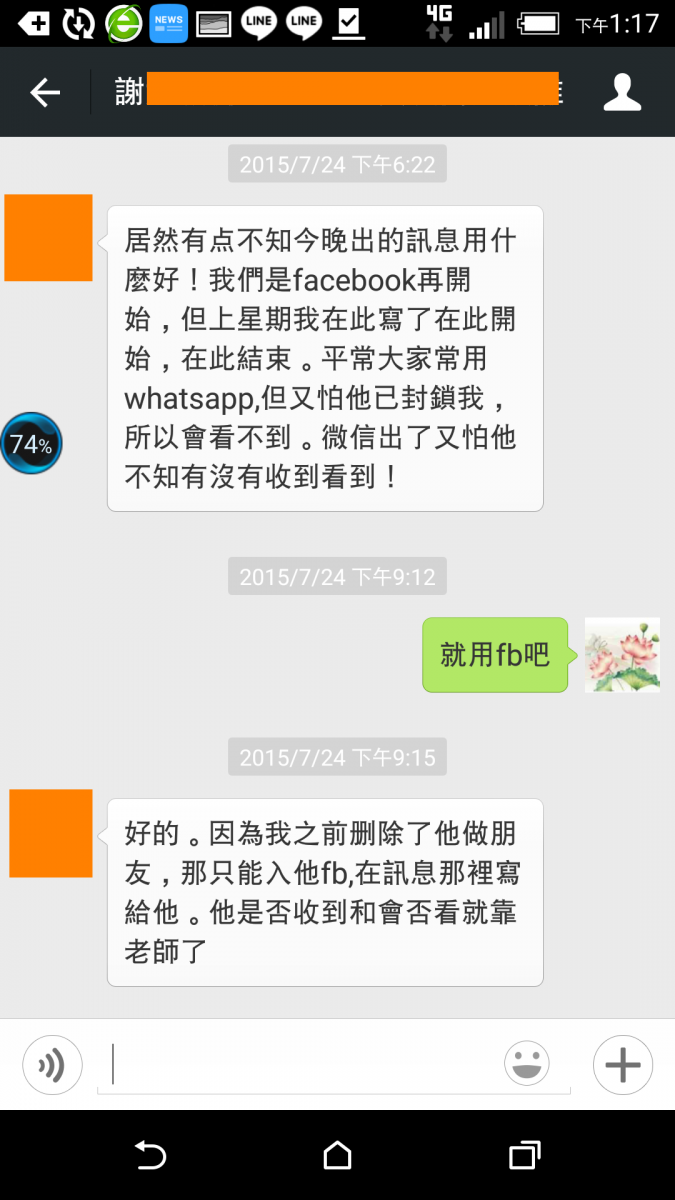Tap the floating 74% booster bubble
This screenshot has height=1200, width=675.
[x=31, y=444]
